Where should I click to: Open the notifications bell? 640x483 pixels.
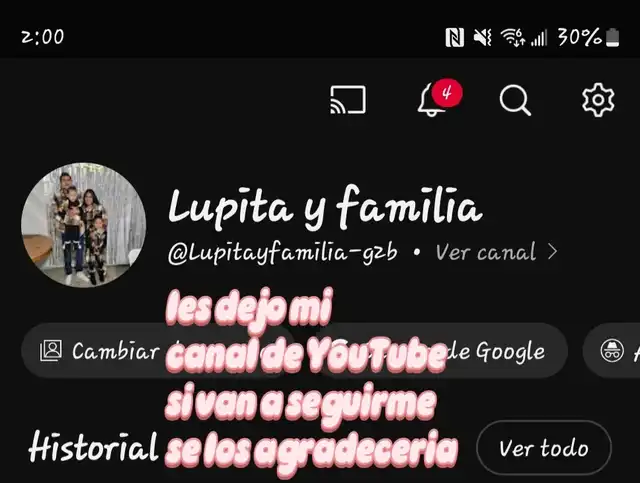tap(433, 99)
